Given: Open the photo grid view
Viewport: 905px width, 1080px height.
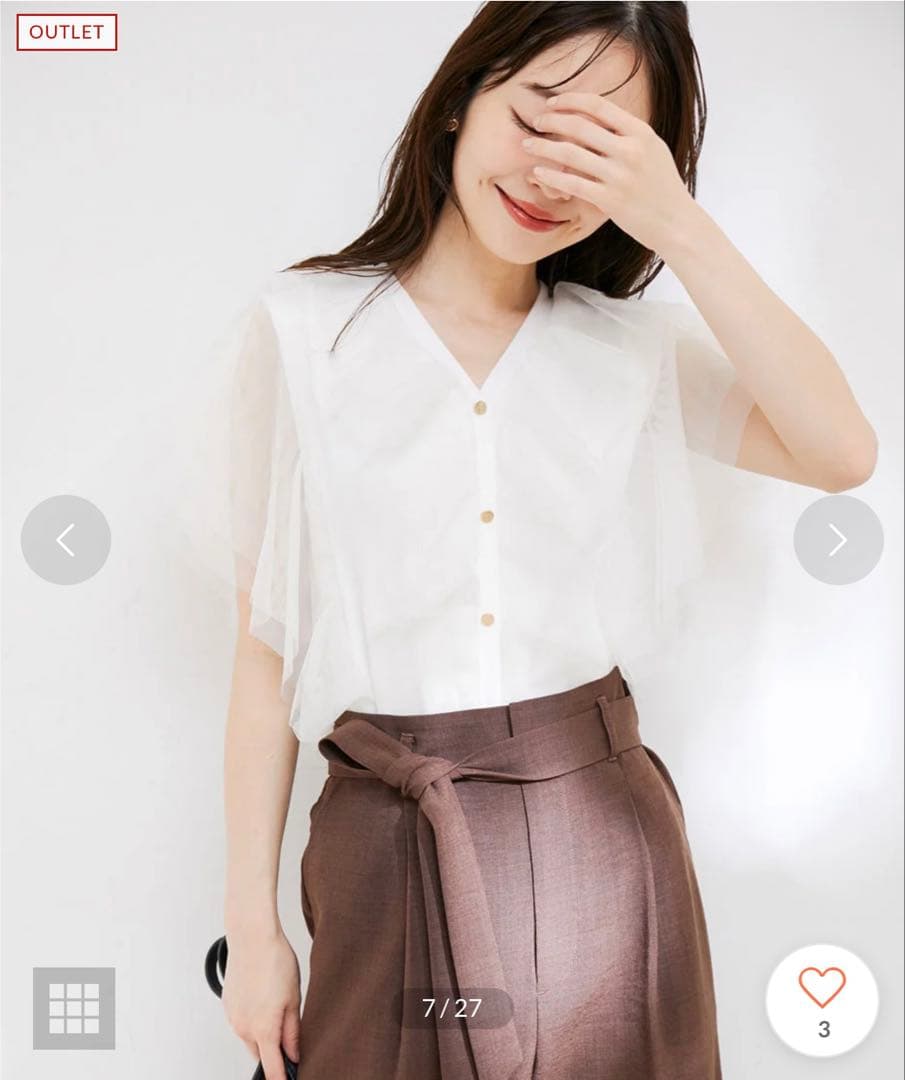Looking at the screenshot, I should 74,1008.
